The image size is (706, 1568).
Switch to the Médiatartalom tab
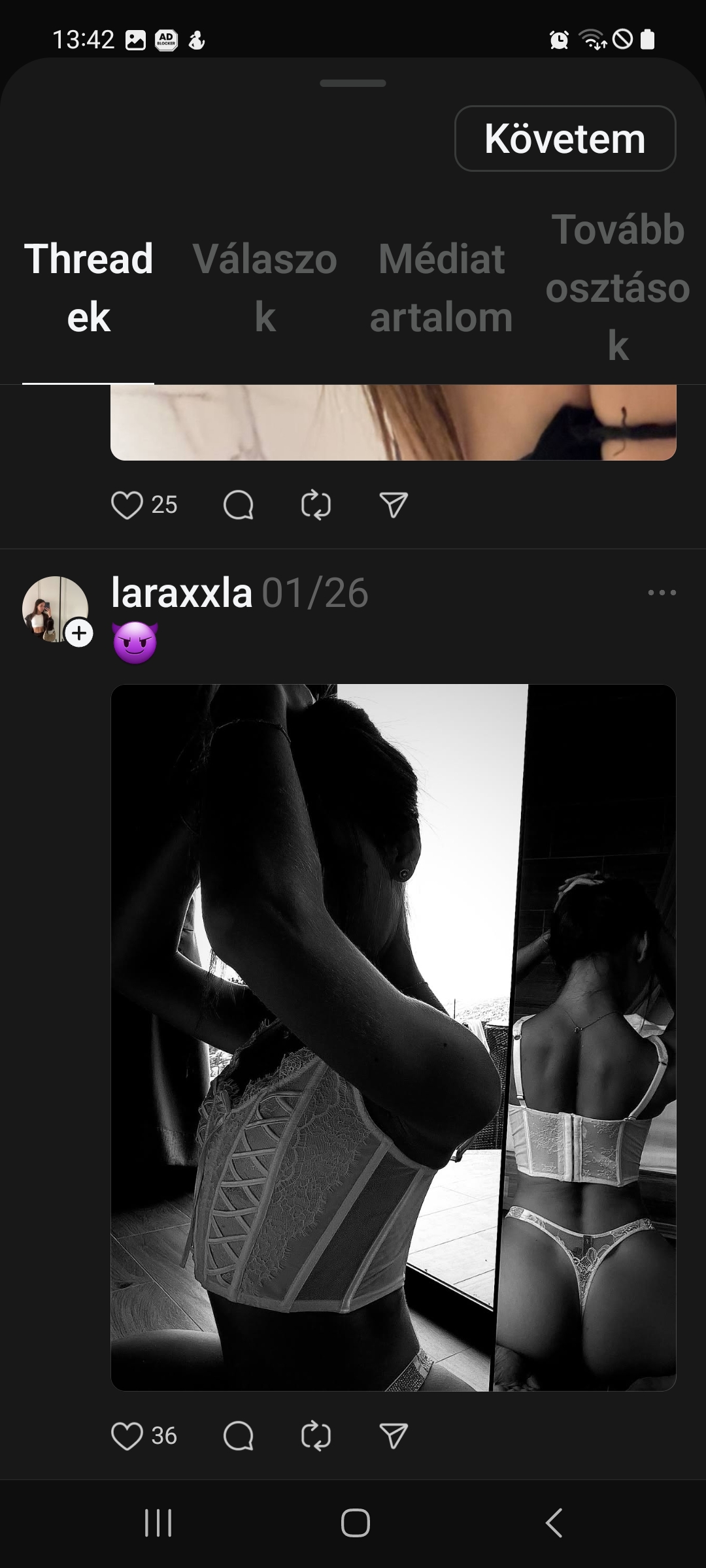coord(441,287)
